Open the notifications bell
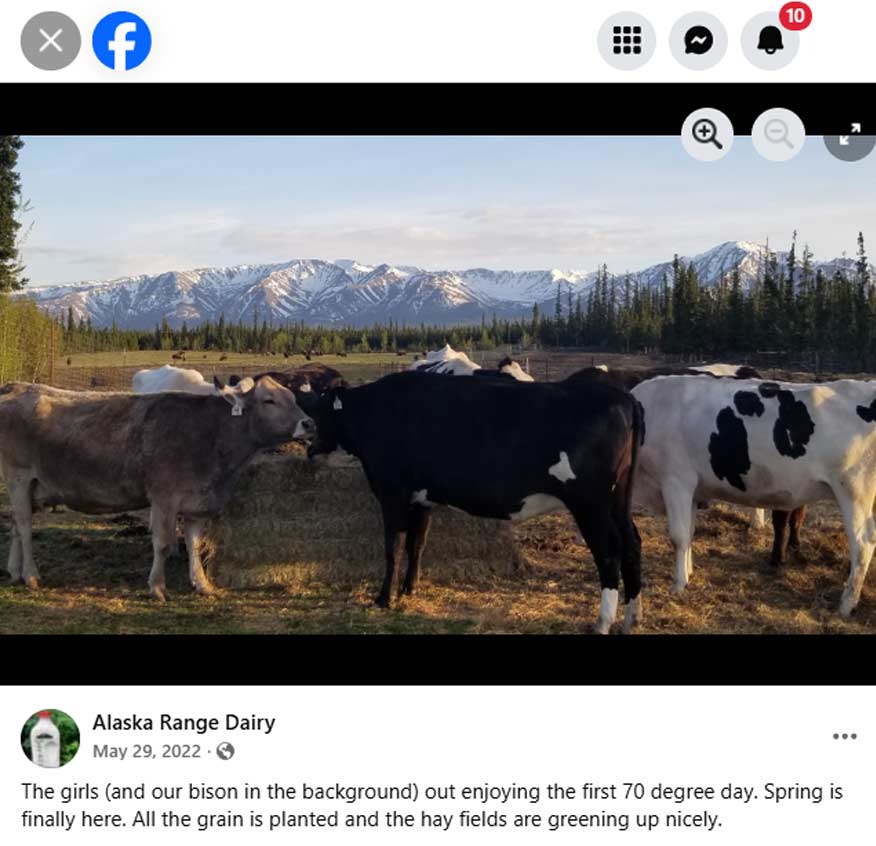Image resolution: width=876 pixels, height=846 pixels. (x=770, y=41)
